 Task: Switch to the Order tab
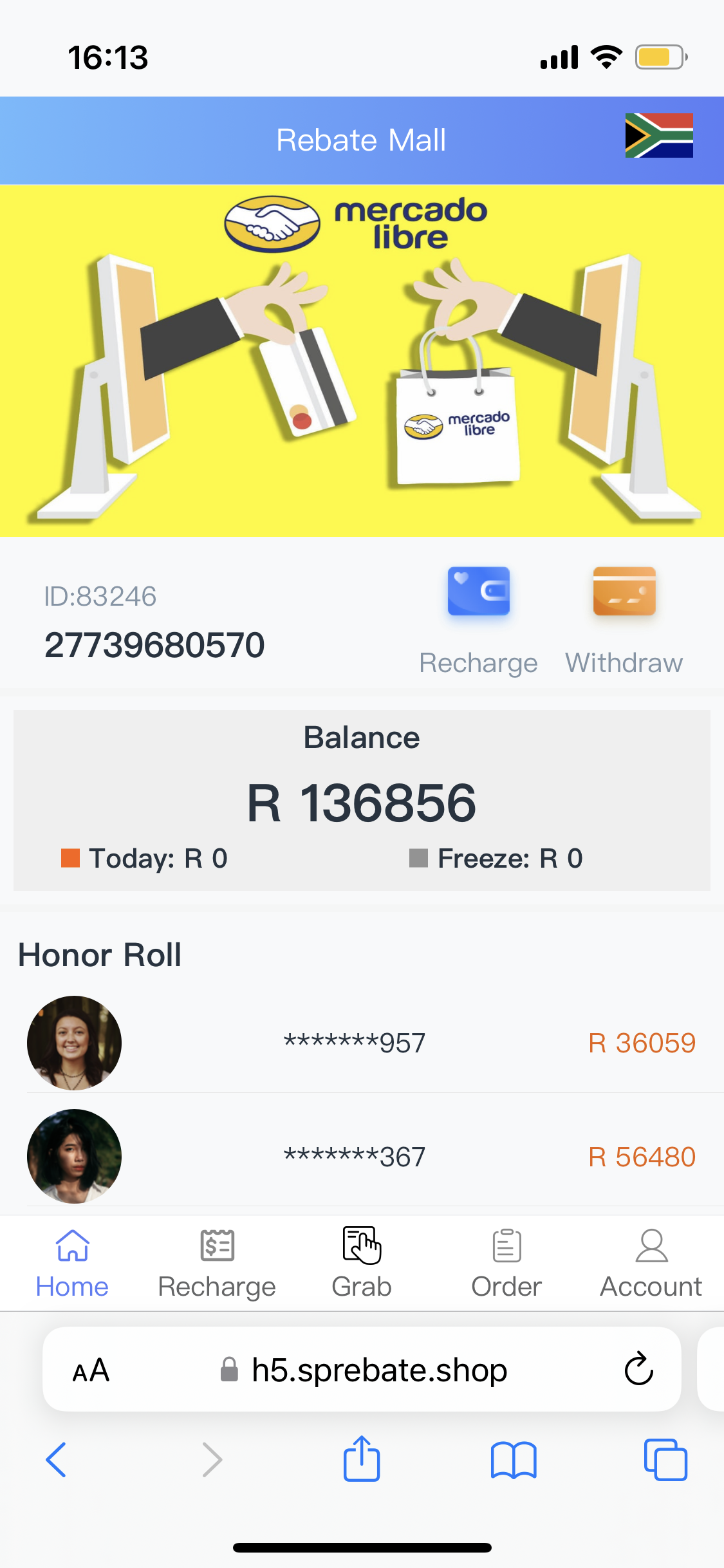pyautogui.click(x=506, y=1262)
